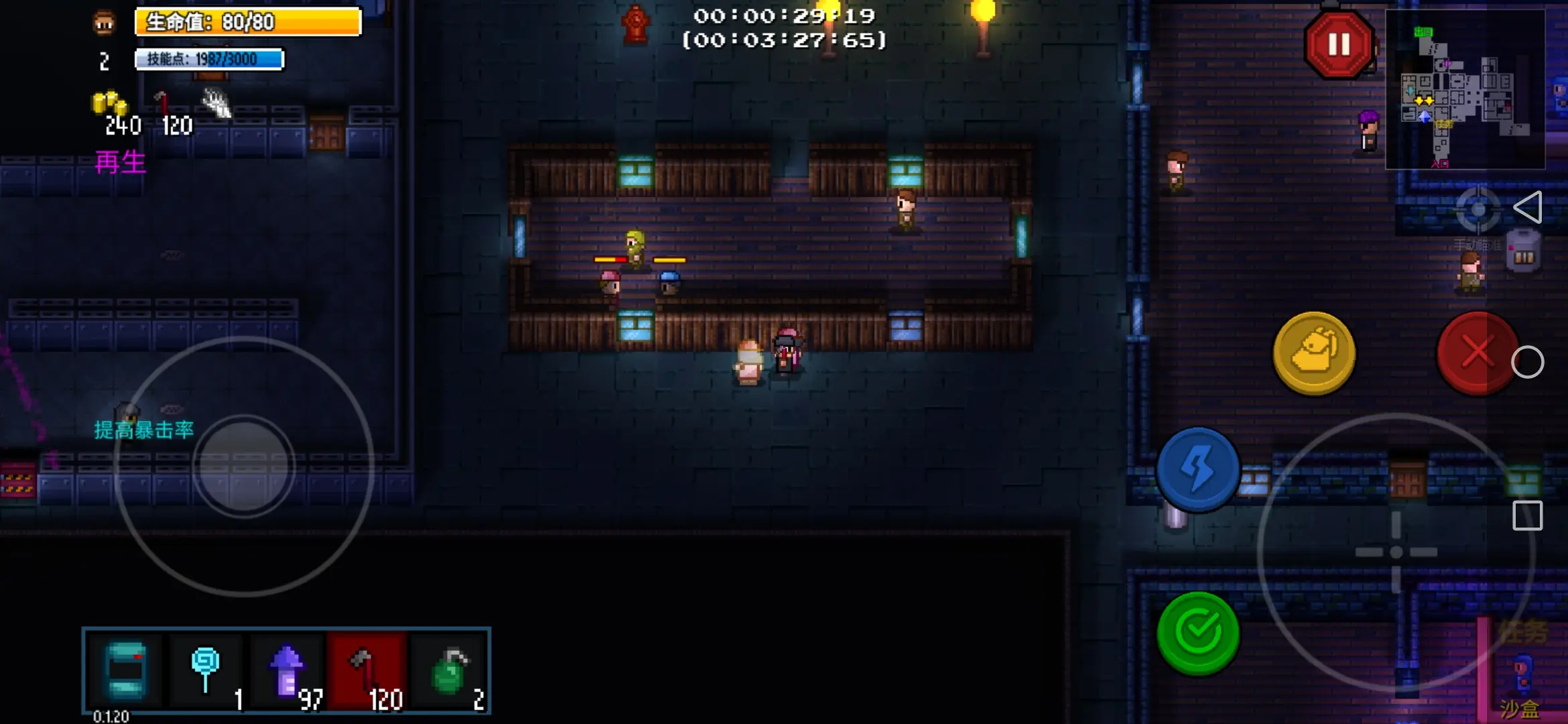Tap the yellow punch attack button

(x=1313, y=353)
